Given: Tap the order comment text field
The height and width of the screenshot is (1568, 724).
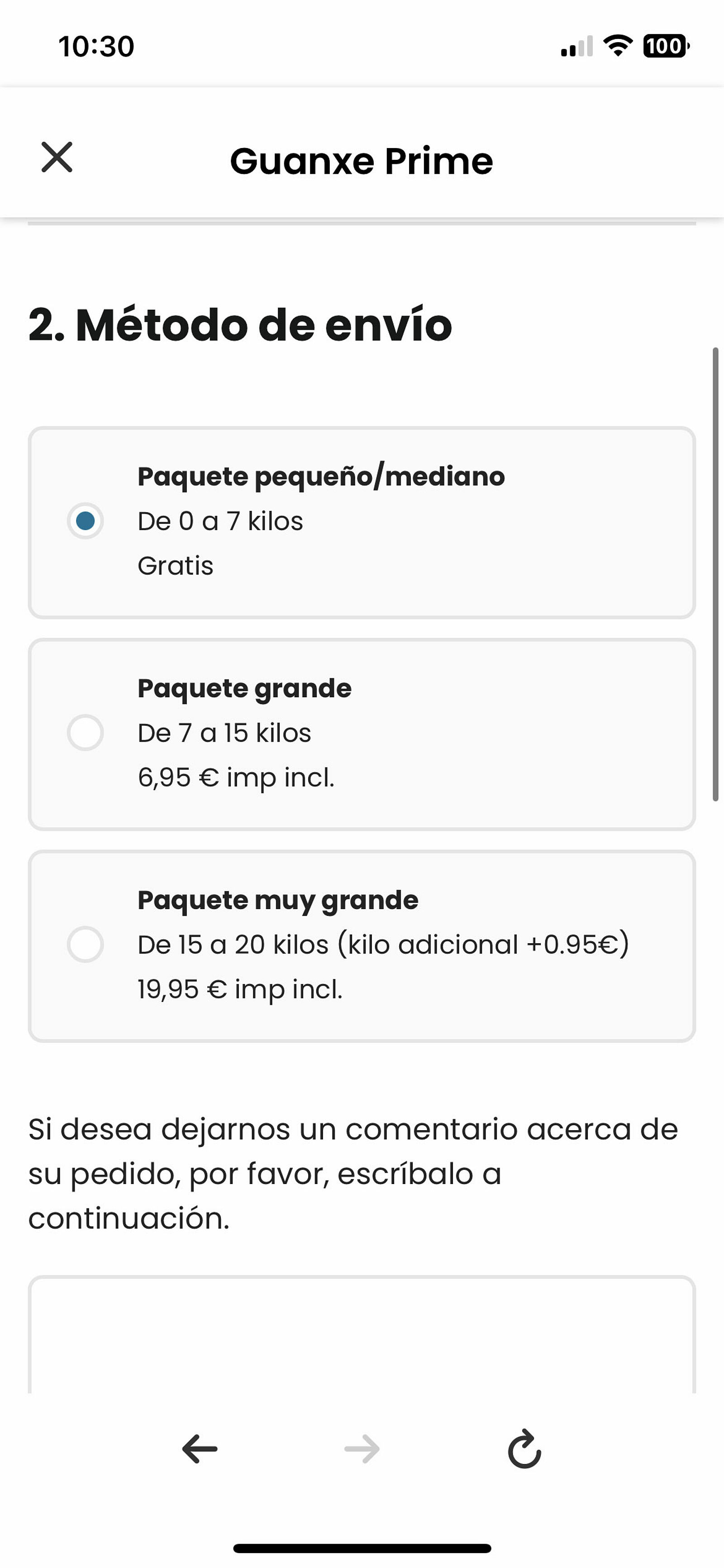Looking at the screenshot, I should 362,1333.
